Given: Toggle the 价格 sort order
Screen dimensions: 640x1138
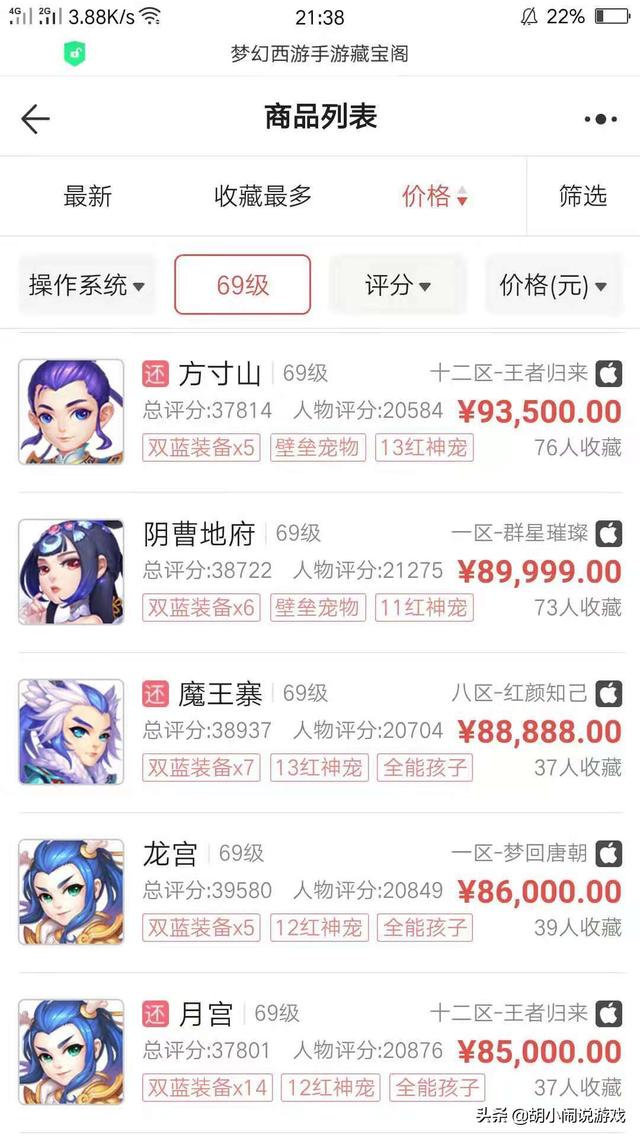Looking at the screenshot, I should pyautogui.click(x=435, y=196).
